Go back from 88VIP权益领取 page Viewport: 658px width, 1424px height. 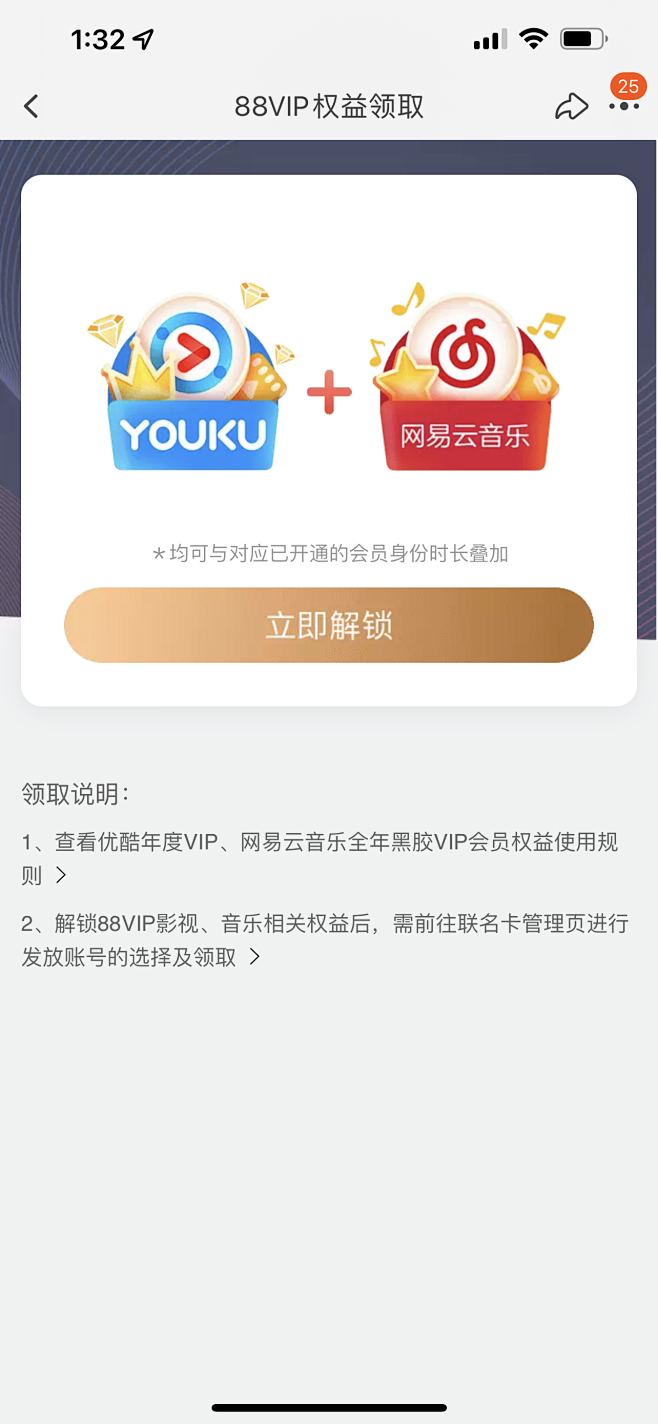click(x=32, y=106)
